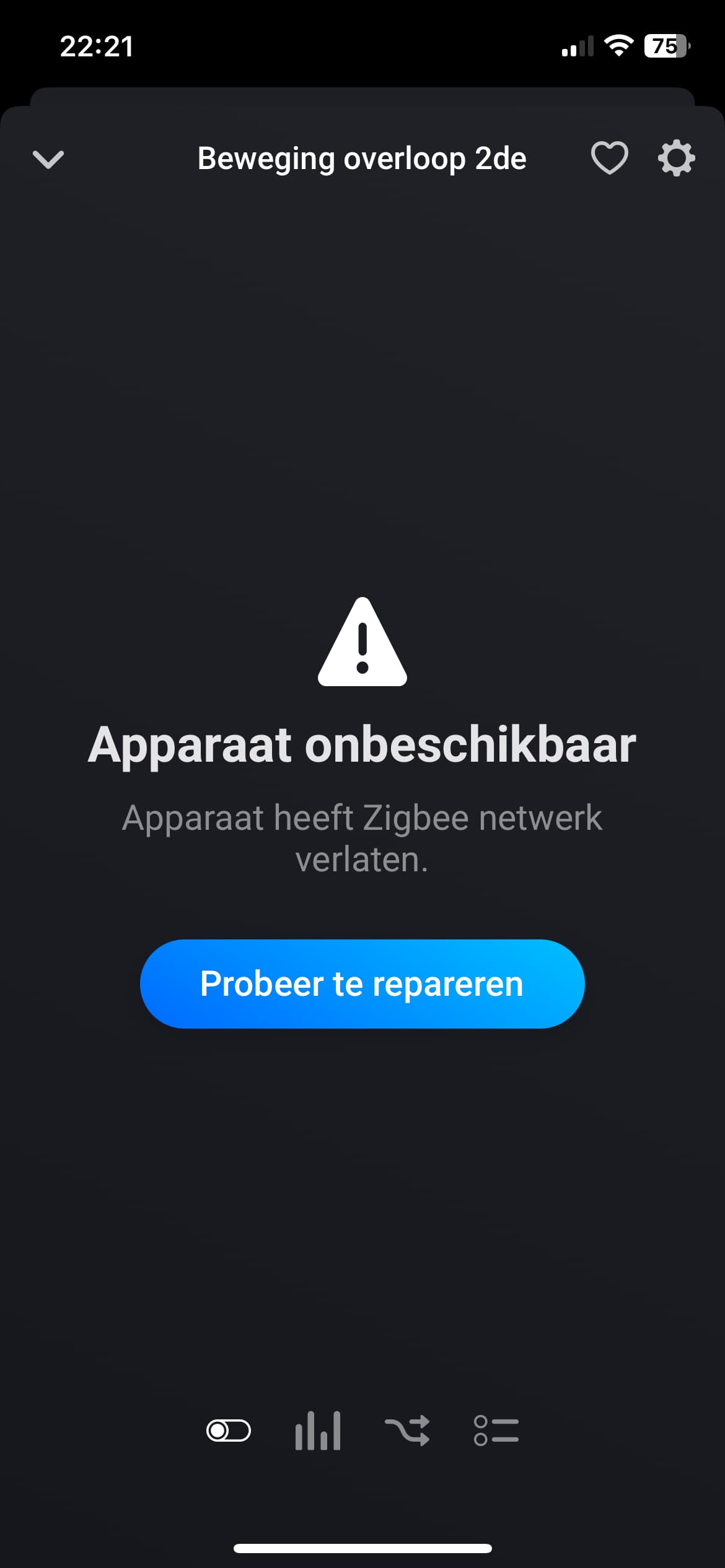Switch to the list-style timeline tab
Image resolution: width=725 pixels, height=1568 pixels.
point(496,1431)
